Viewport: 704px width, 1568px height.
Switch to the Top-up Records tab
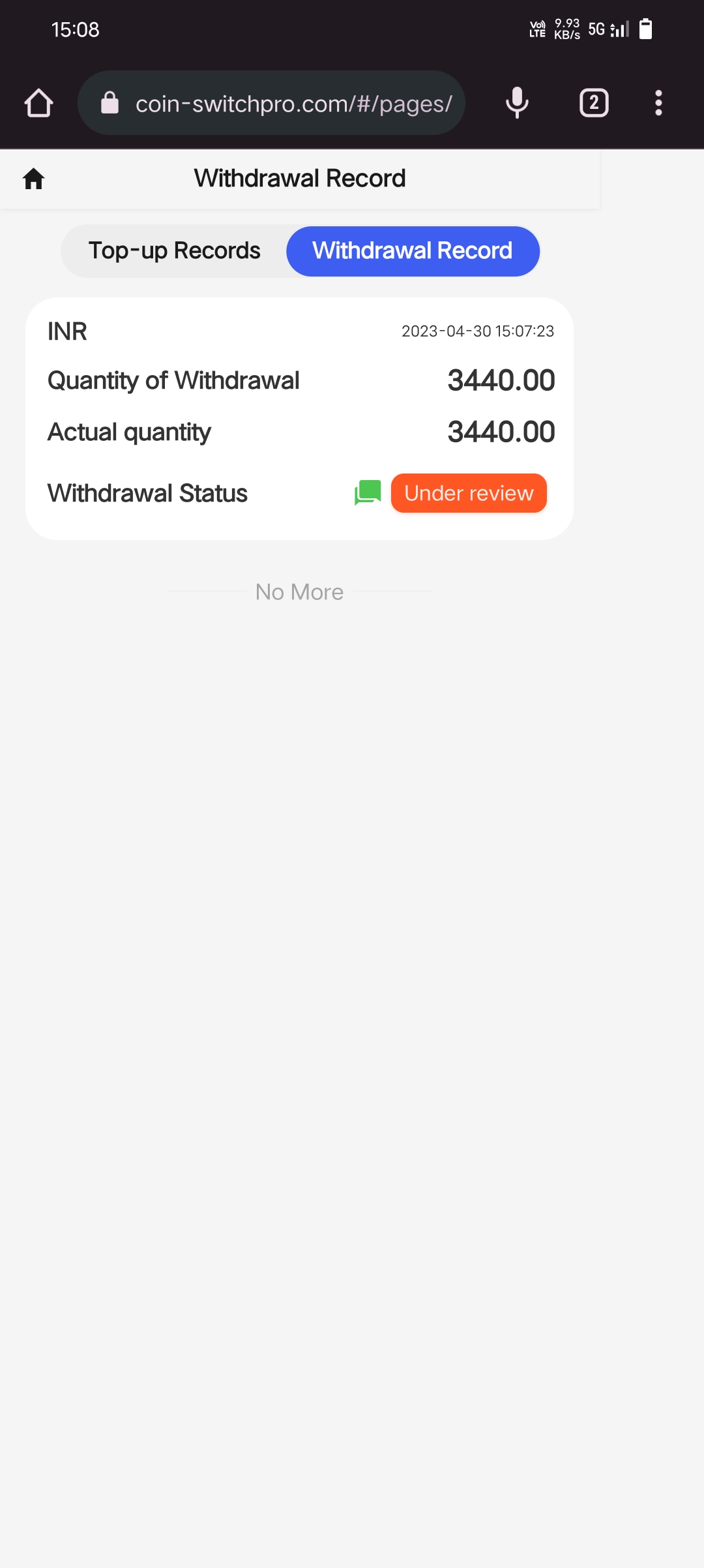click(x=175, y=251)
